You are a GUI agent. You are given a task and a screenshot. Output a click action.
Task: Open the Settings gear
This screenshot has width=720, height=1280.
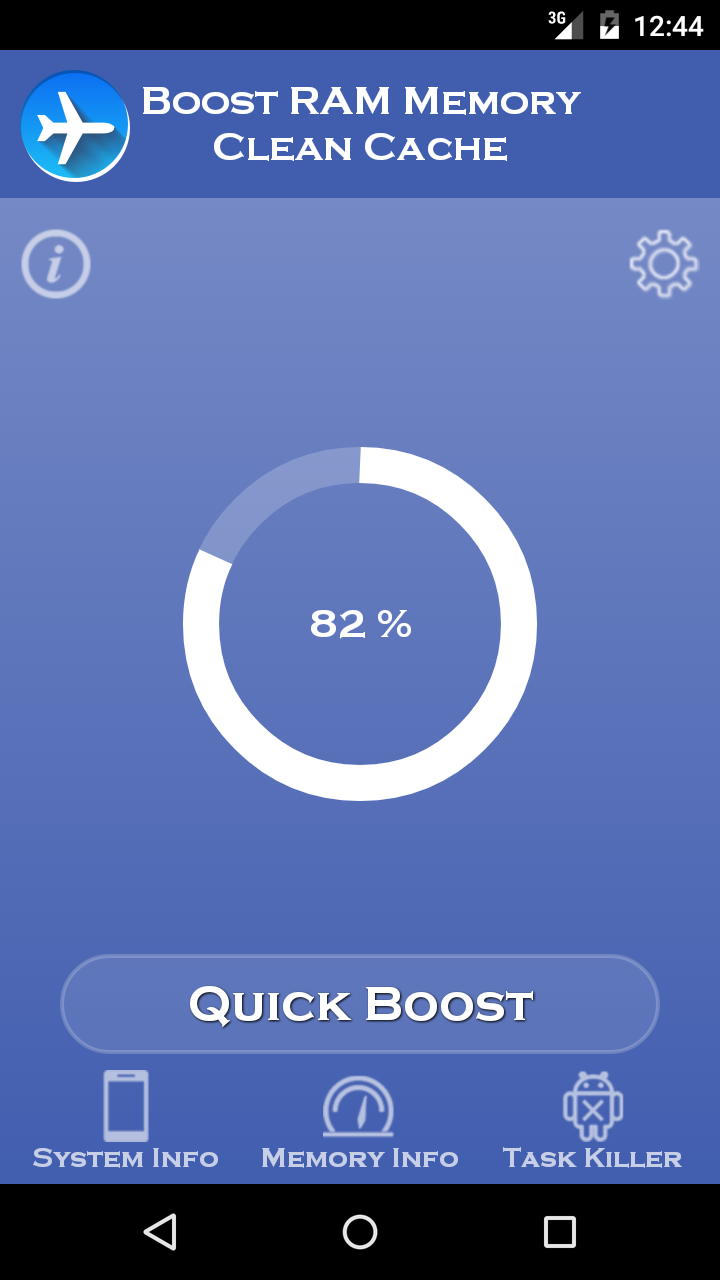tap(664, 263)
